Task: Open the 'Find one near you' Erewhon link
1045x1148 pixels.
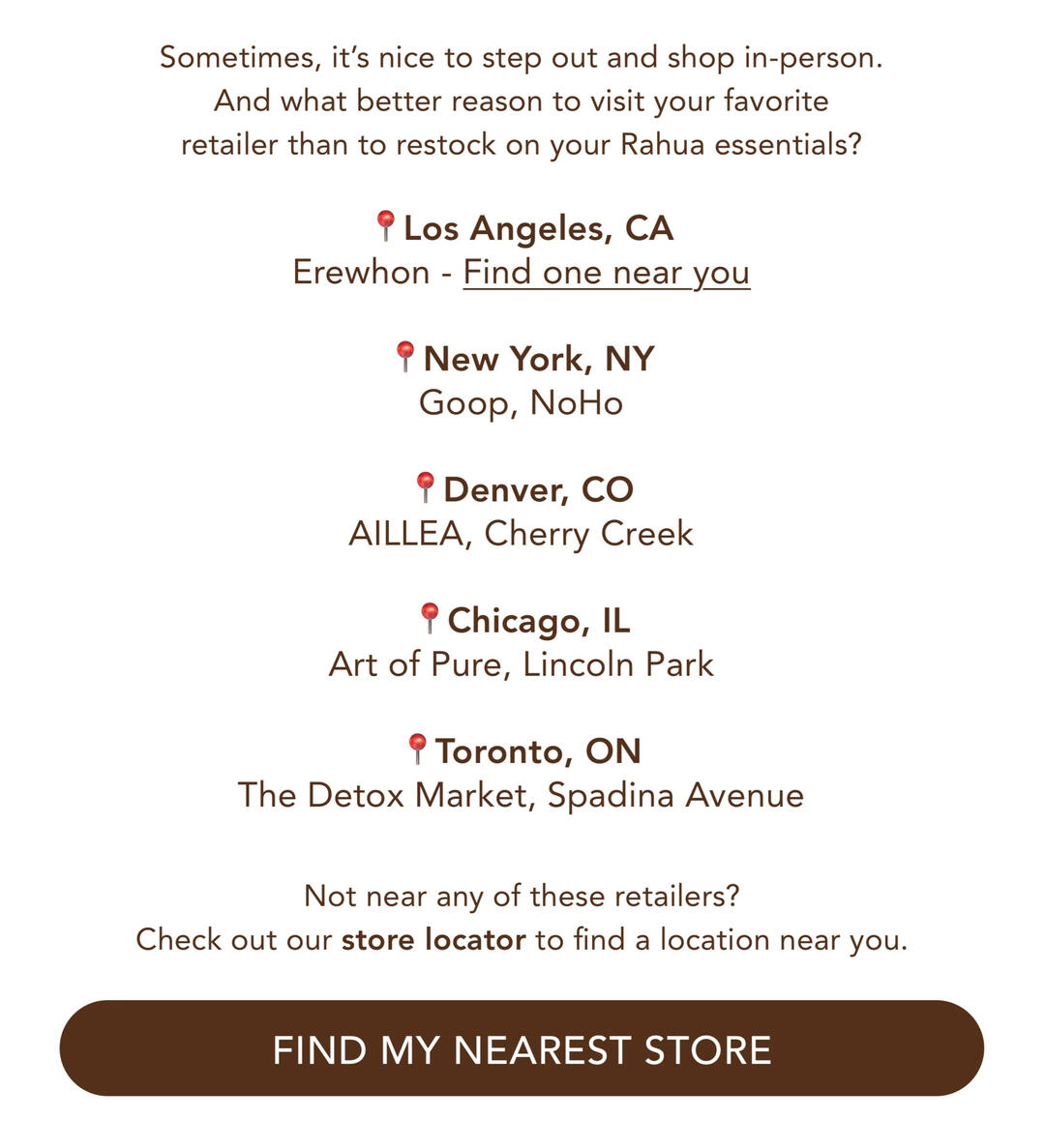Action: (607, 273)
